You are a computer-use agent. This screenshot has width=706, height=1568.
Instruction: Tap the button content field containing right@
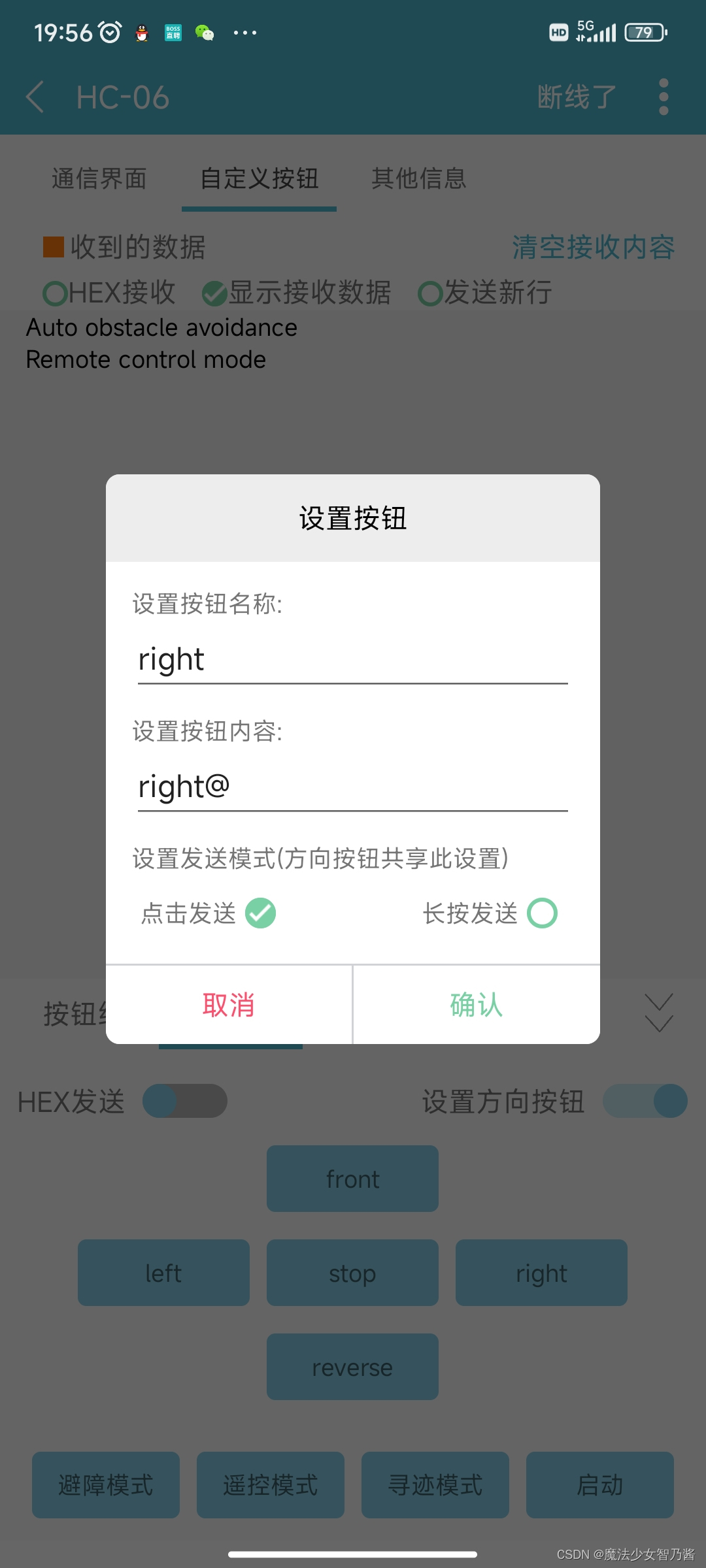coord(352,787)
